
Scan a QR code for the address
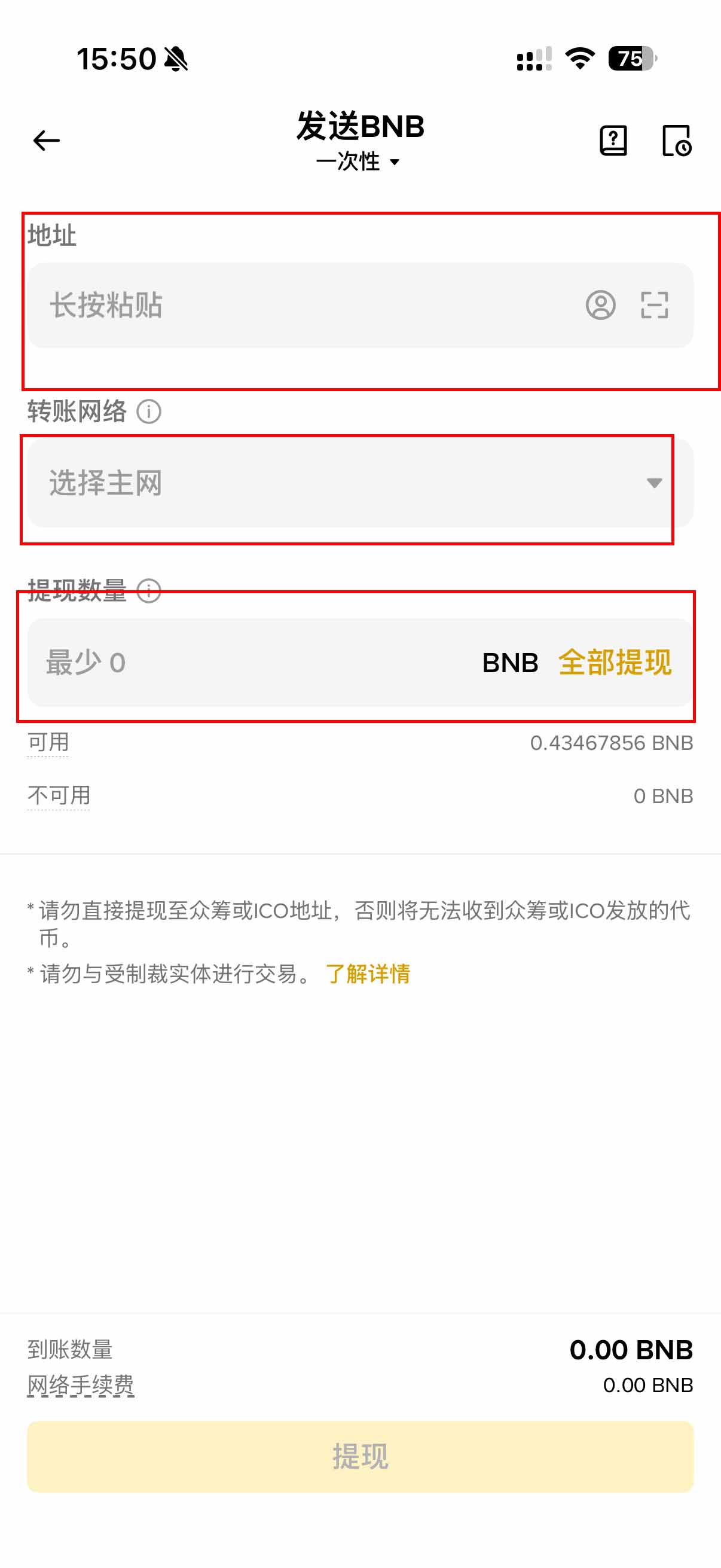[x=654, y=305]
